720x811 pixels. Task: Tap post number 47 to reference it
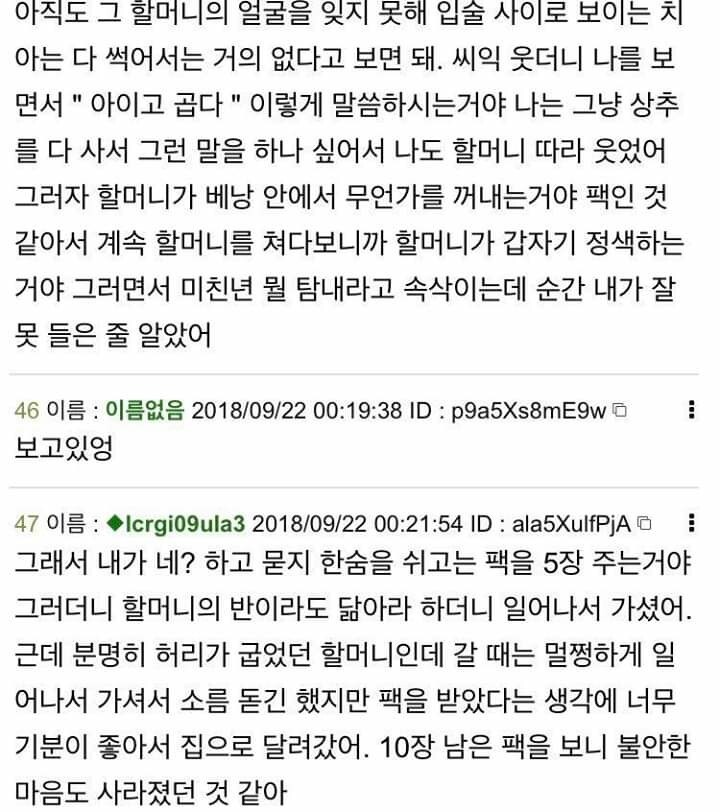click(x=27, y=523)
